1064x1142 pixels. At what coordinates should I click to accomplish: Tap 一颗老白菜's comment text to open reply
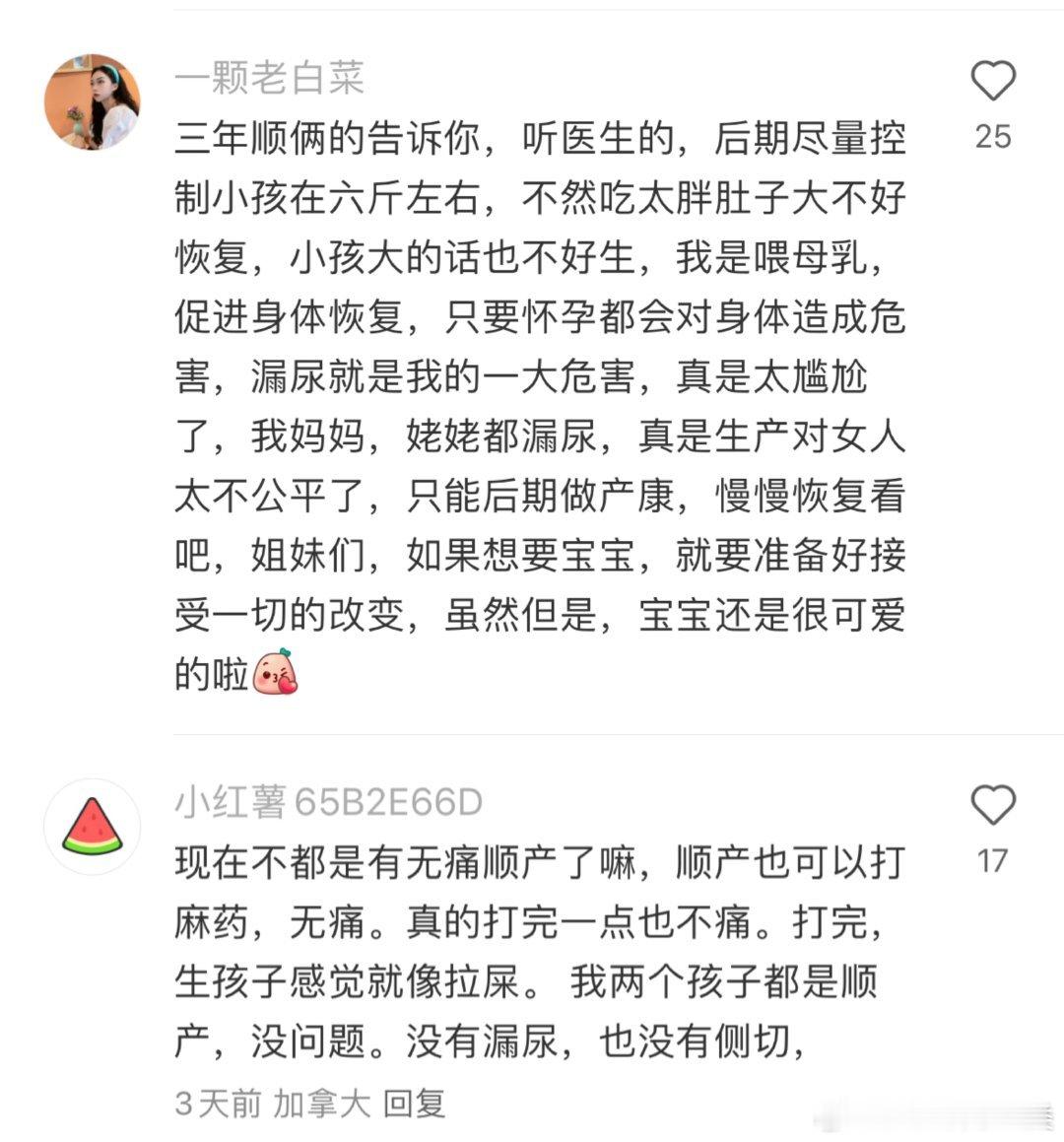click(x=542, y=394)
